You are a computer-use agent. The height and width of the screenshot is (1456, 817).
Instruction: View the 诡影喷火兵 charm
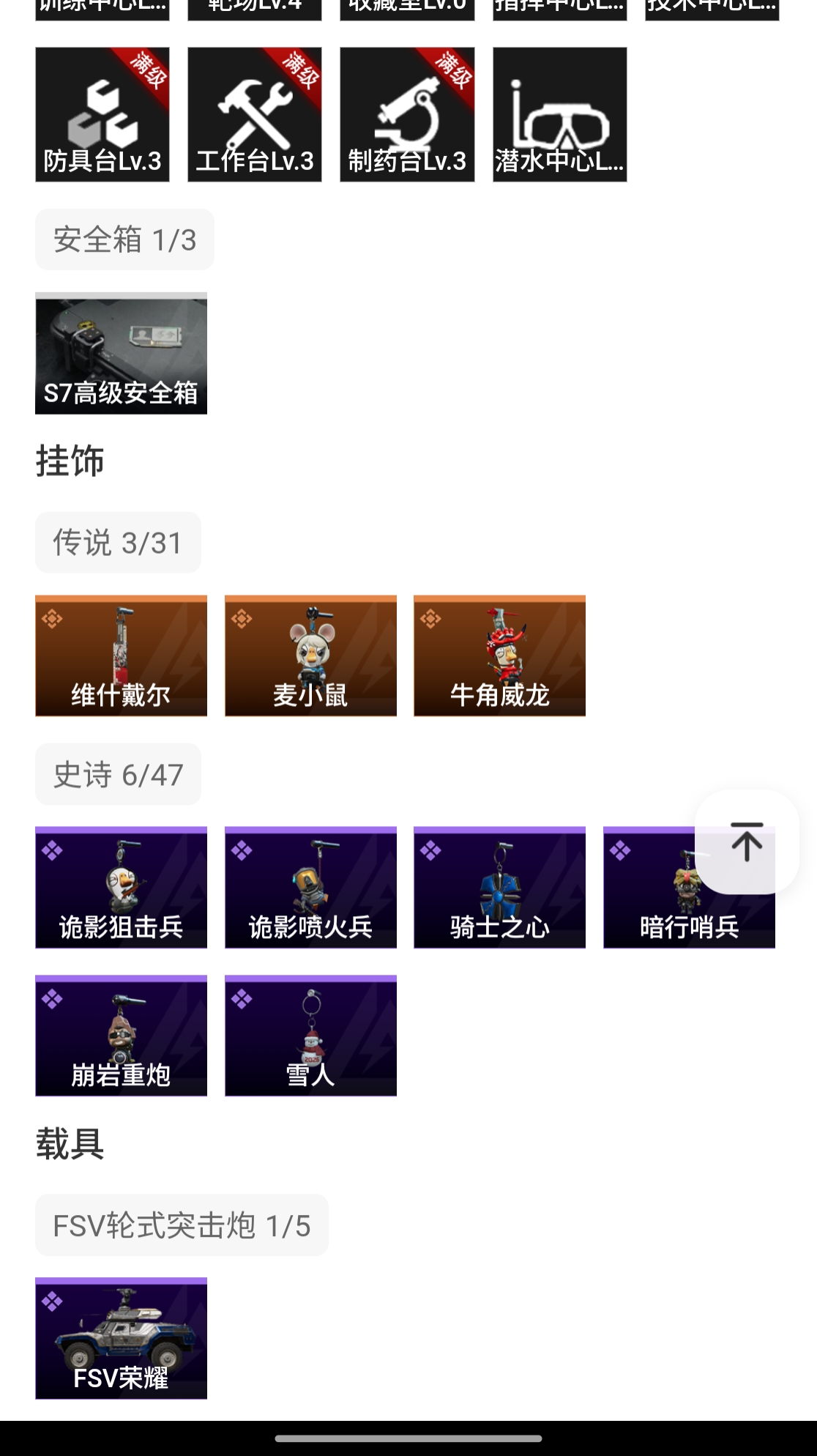[x=310, y=887]
